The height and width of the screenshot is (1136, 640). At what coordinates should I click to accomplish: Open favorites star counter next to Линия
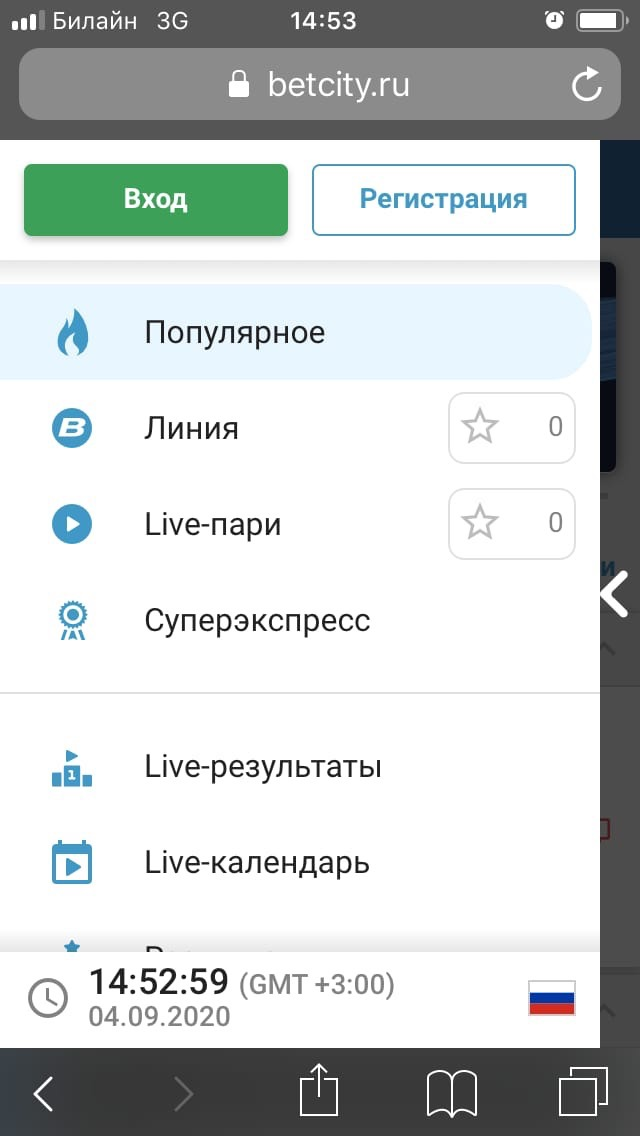pos(511,428)
